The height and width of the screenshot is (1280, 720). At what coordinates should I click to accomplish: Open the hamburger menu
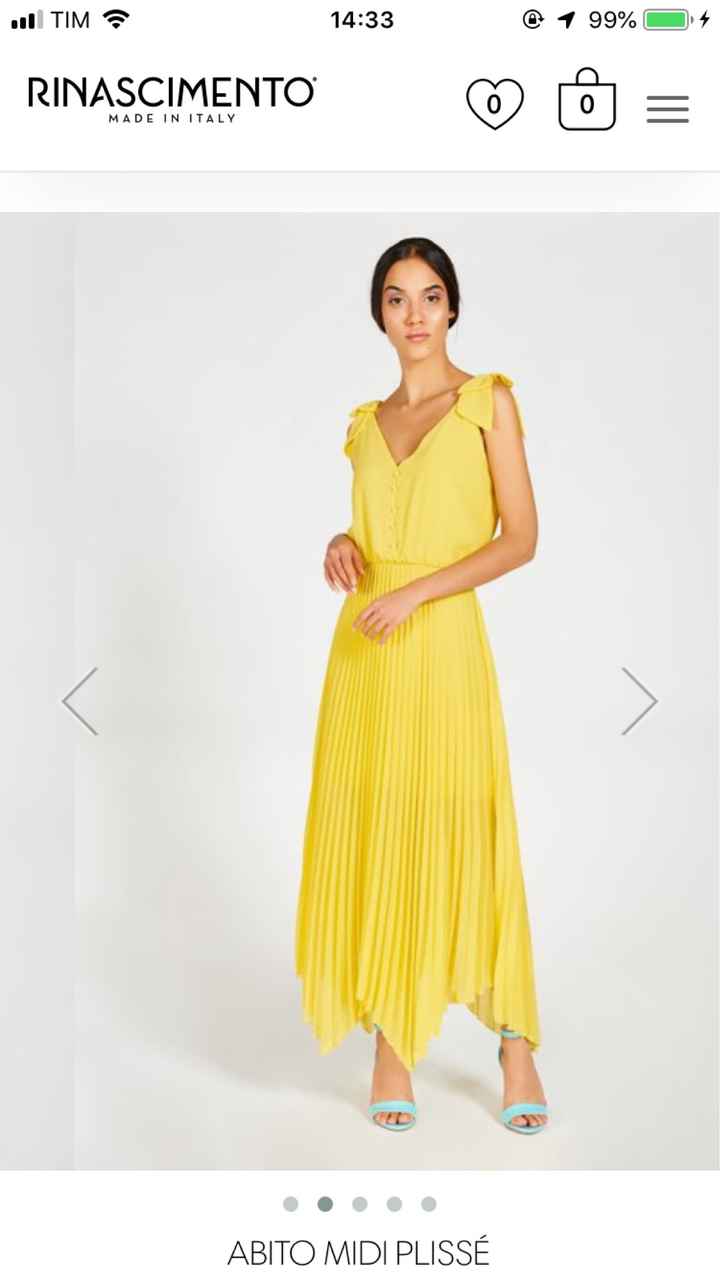667,109
